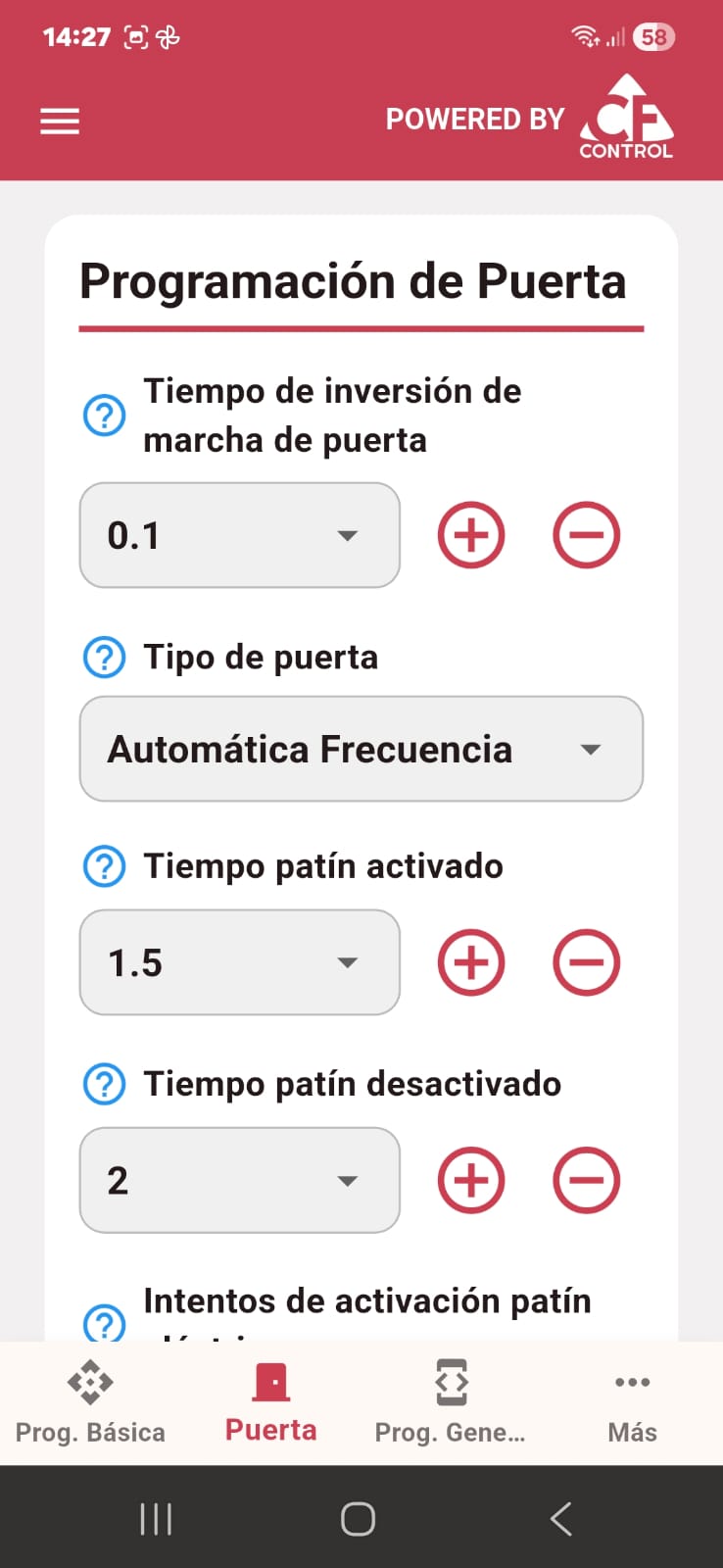Expand the Tiempo de inversión value list
Screen dimensions: 723x1568
[239, 536]
